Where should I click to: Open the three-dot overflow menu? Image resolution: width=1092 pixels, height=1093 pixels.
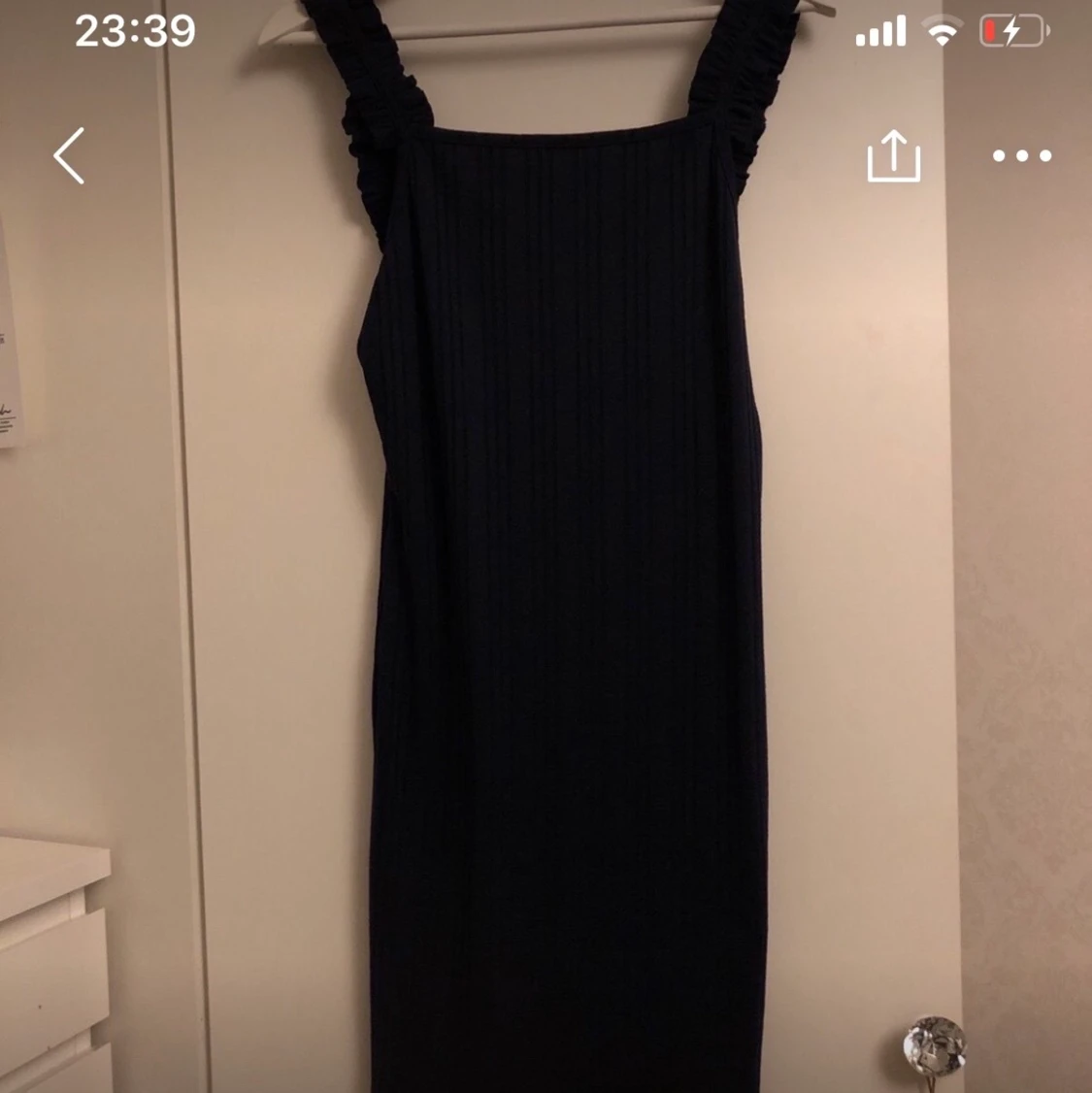click(x=1022, y=155)
